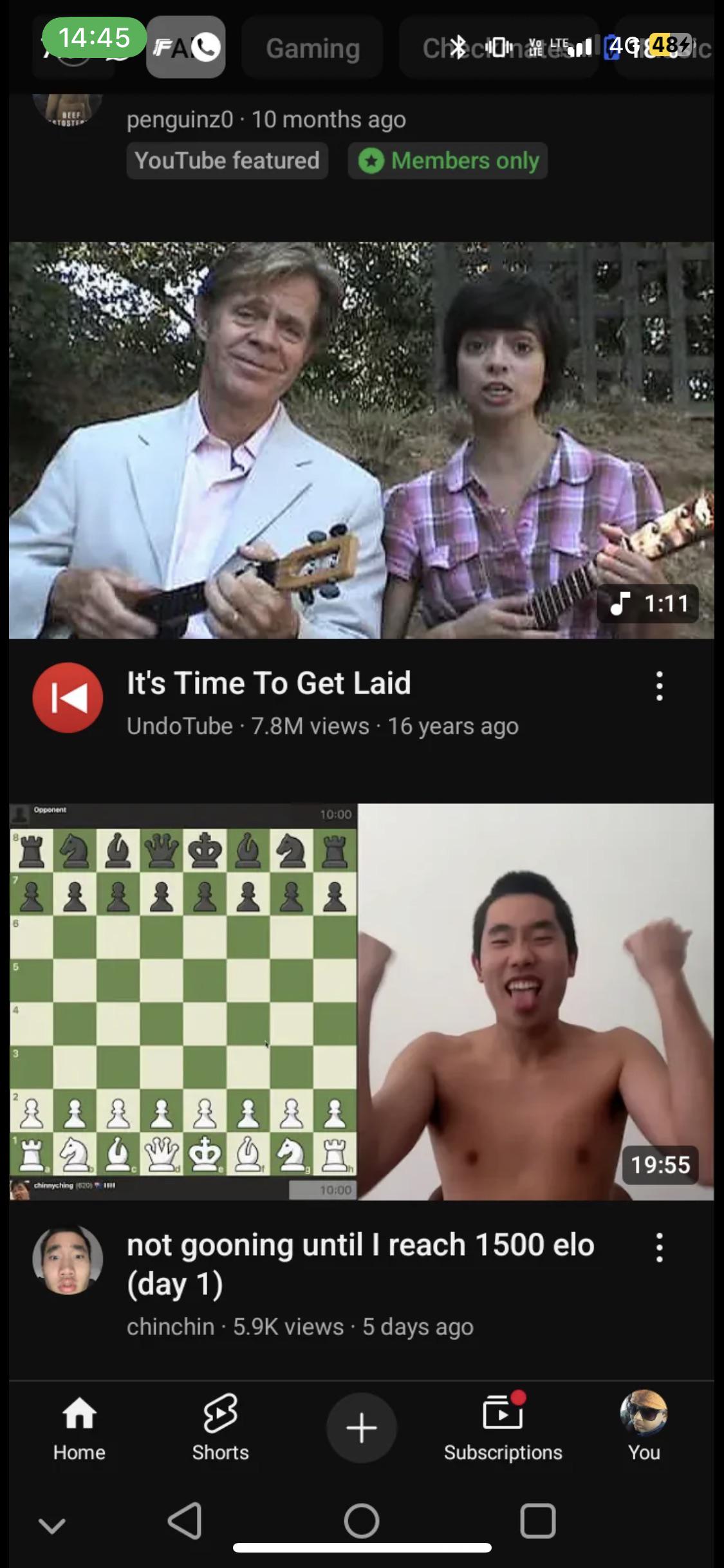Tap the system back button
Screen dimensions: 724x1568
coord(185,1521)
